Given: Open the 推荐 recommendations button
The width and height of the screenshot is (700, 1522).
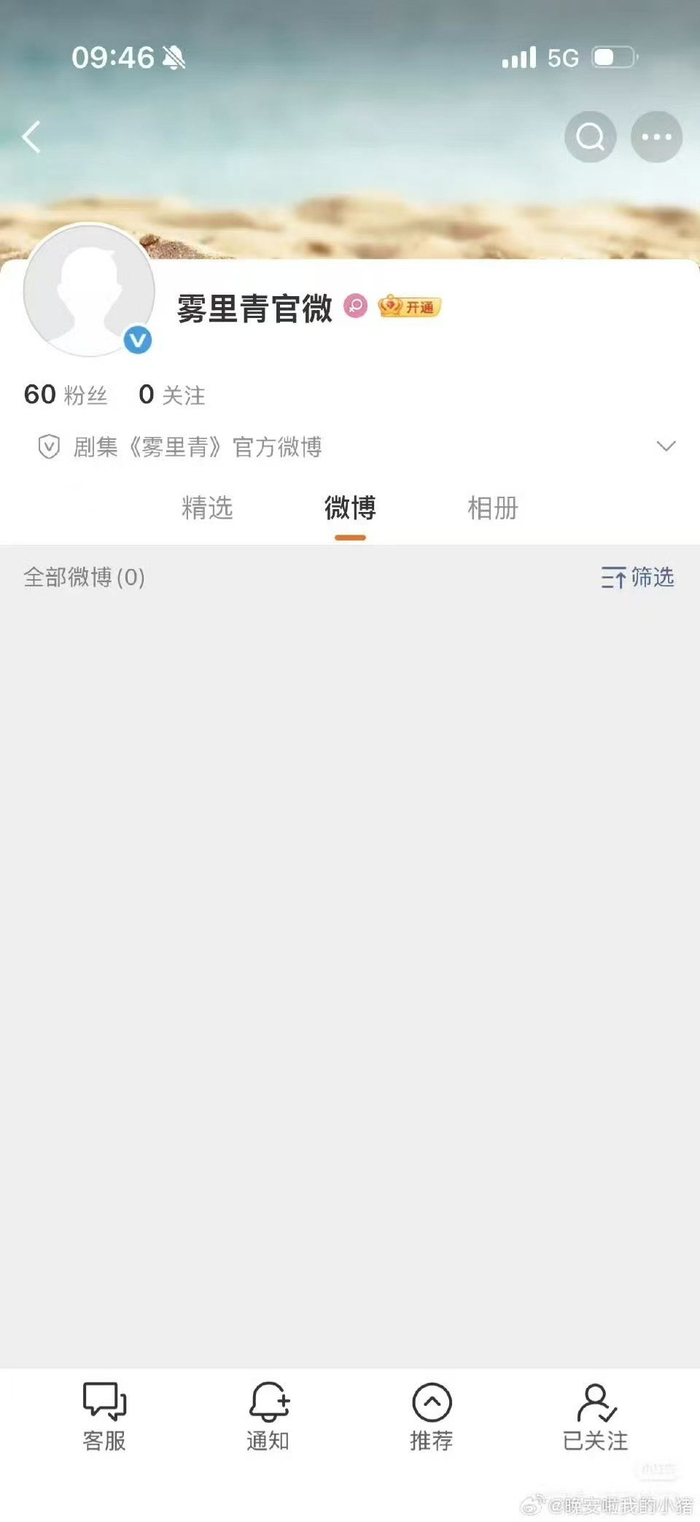Looking at the screenshot, I should 431,1416.
